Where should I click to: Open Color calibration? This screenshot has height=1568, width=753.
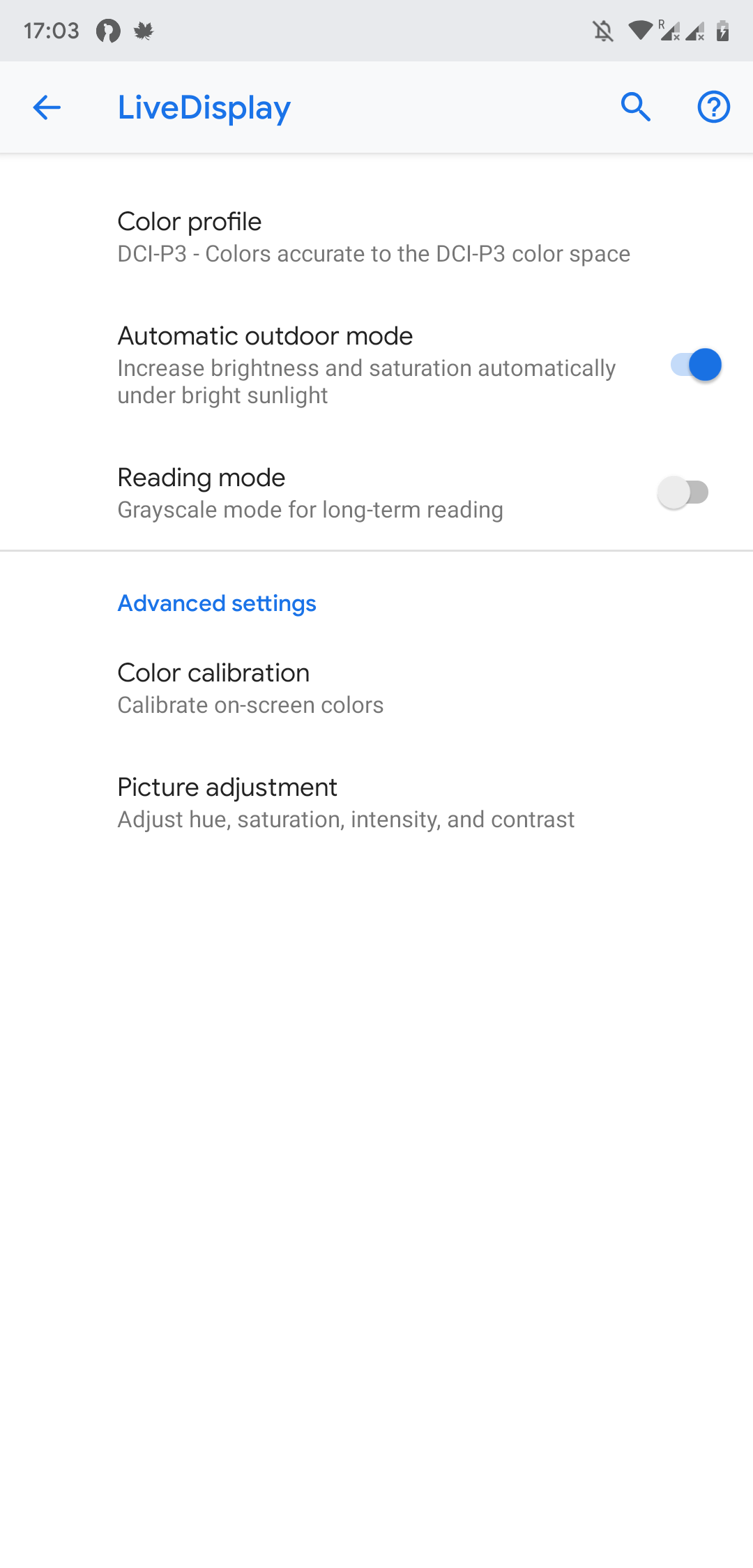251,688
